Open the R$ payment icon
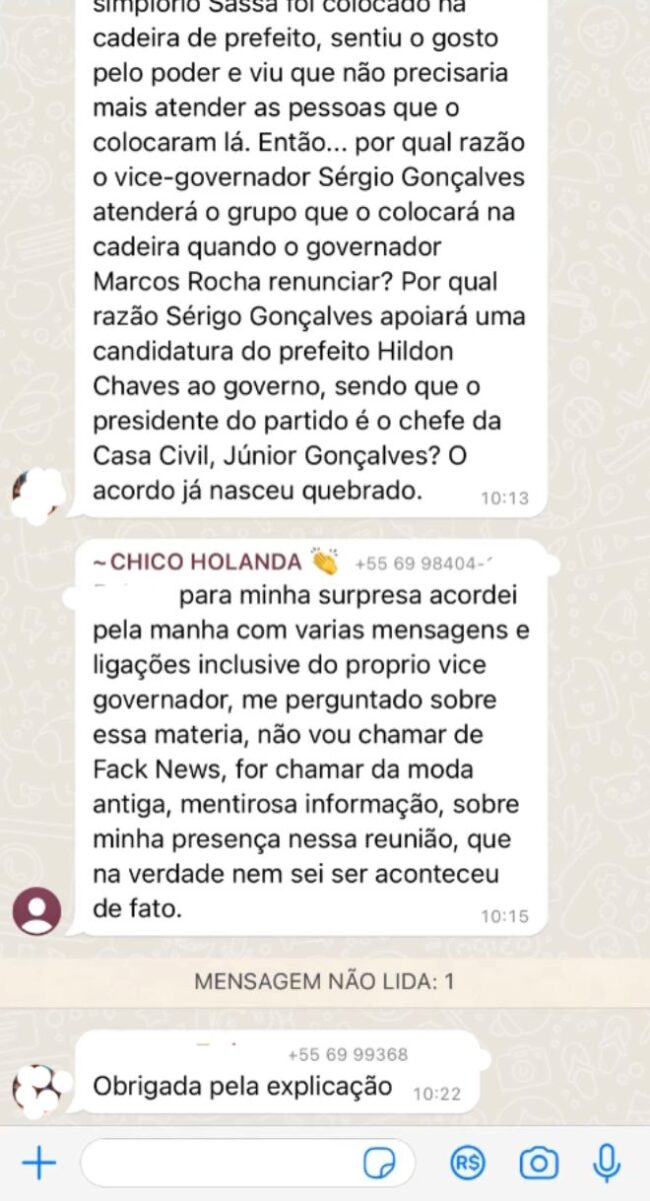 [466, 1163]
